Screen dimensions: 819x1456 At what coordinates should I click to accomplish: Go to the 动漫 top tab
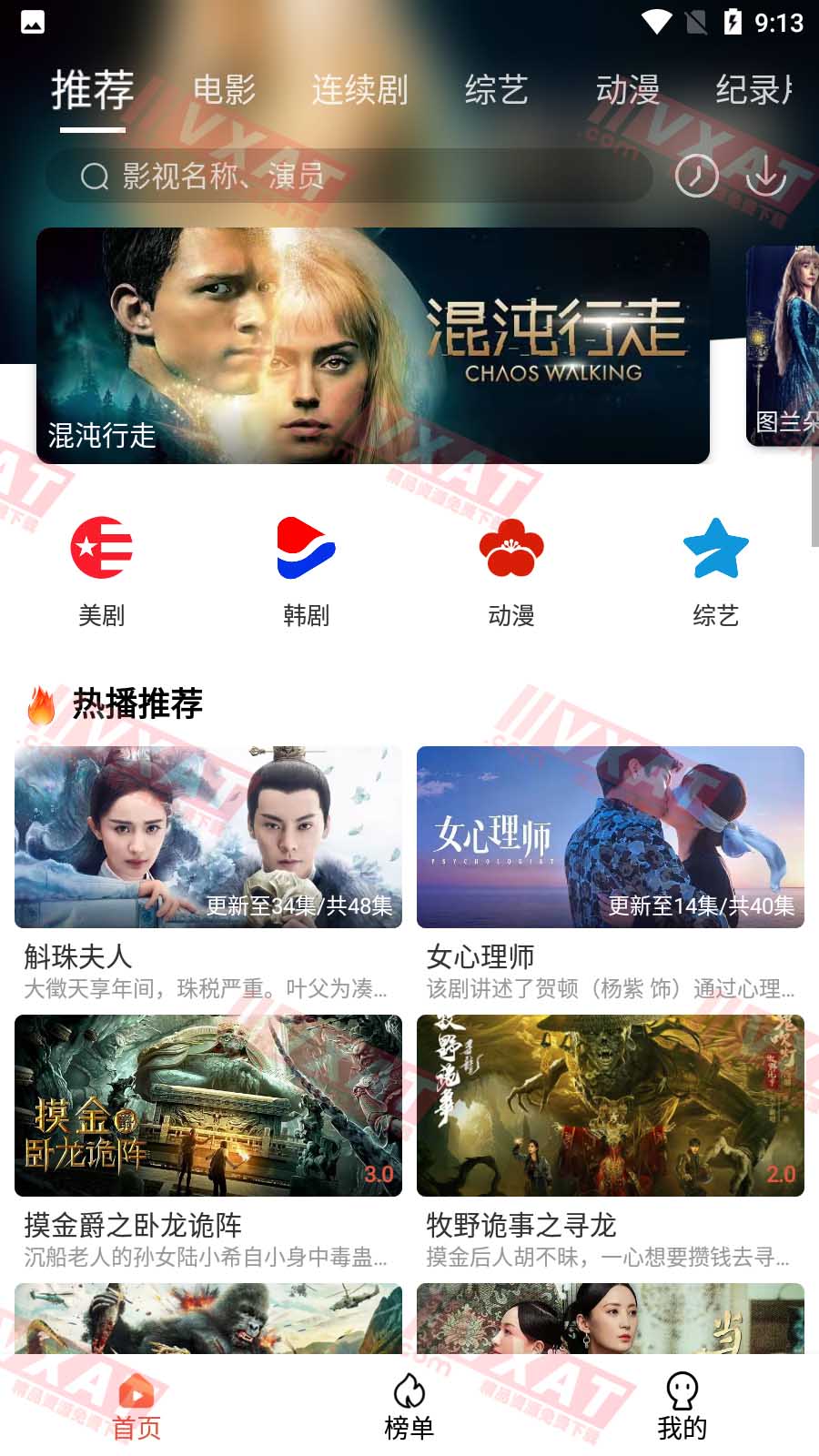point(627,90)
